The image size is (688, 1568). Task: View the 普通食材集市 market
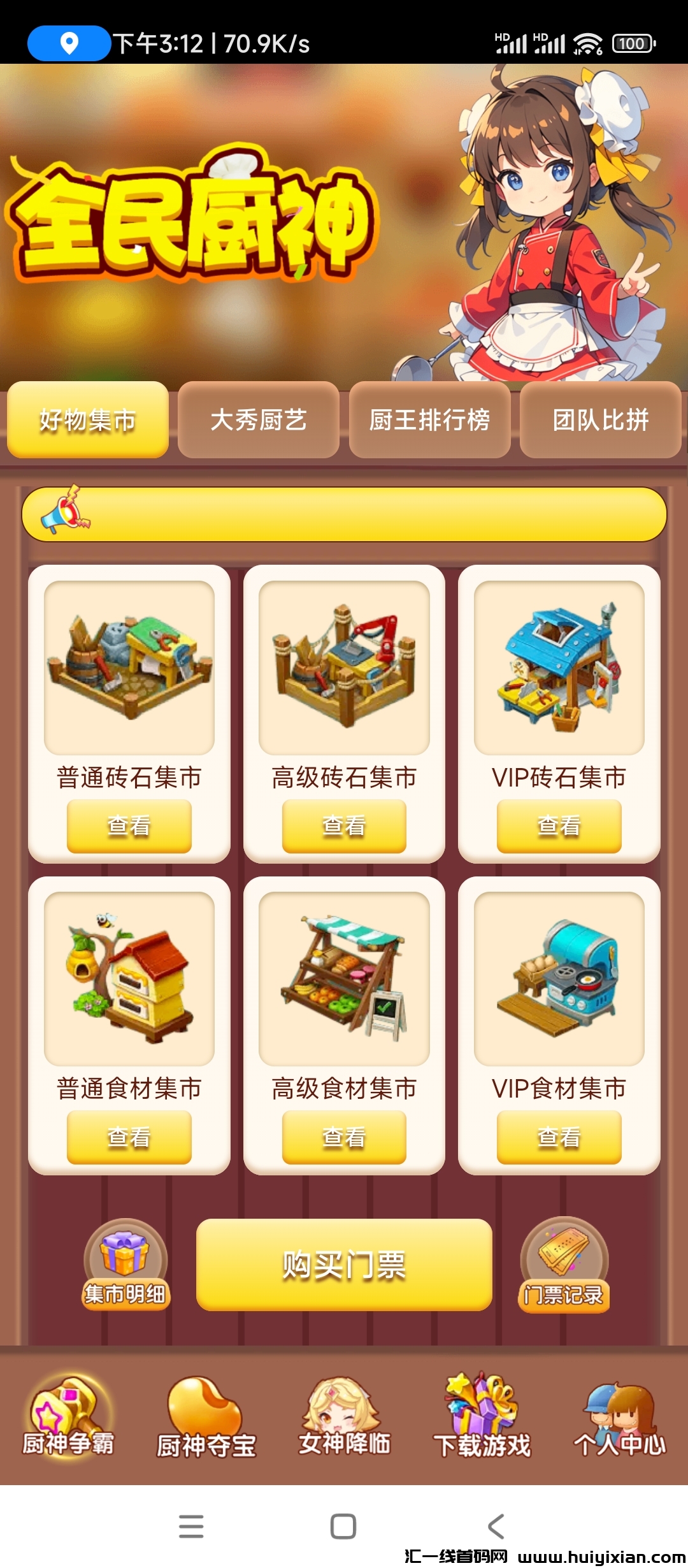[x=129, y=1136]
